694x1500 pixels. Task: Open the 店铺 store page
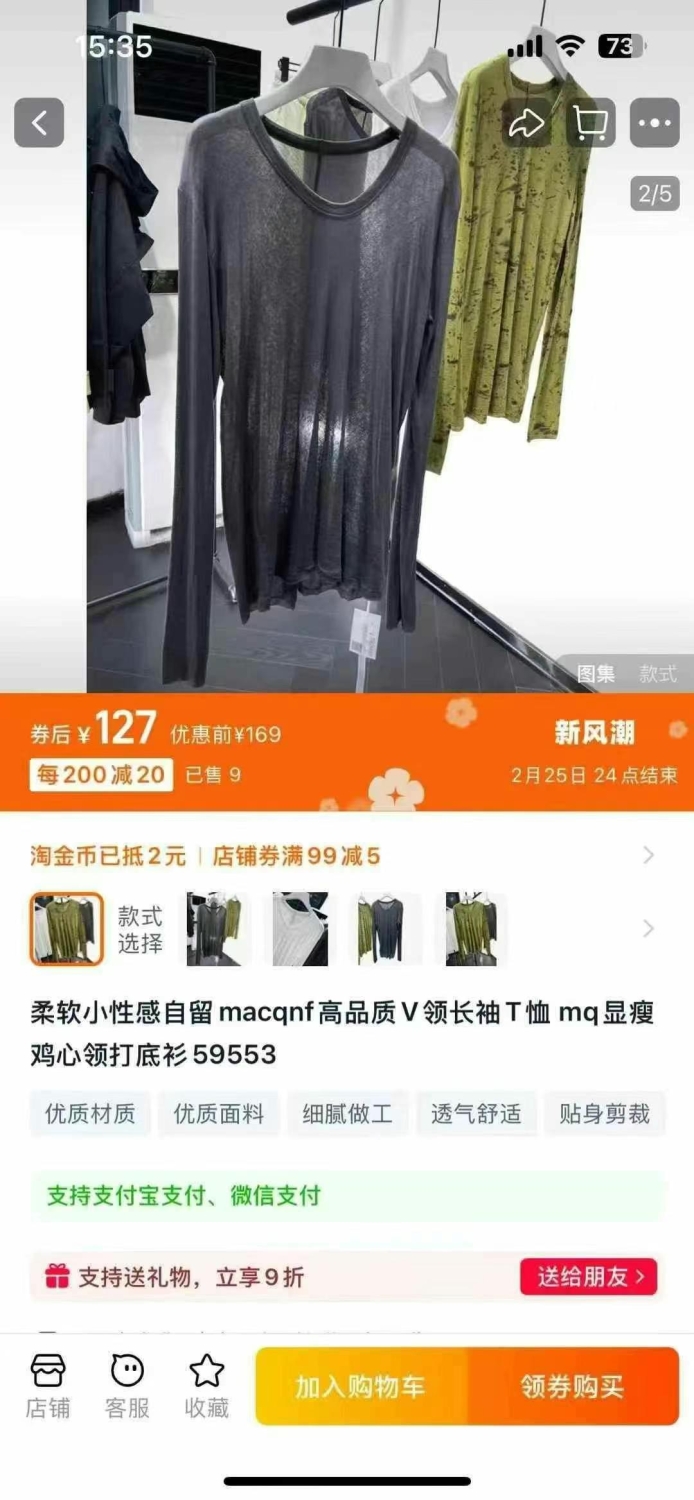pos(48,1386)
